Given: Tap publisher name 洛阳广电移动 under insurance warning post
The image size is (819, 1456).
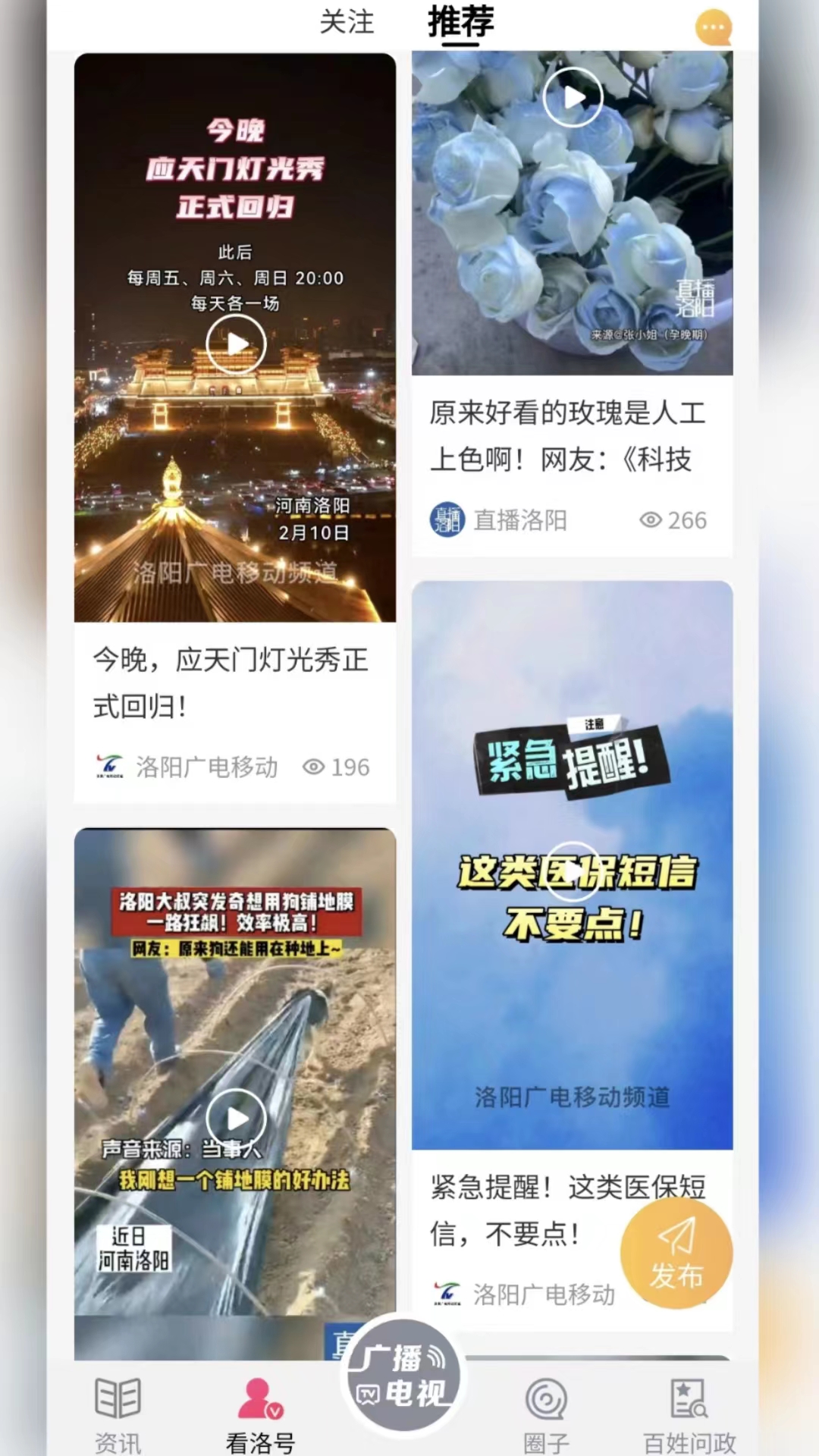Looking at the screenshot, I should (543, 1294).
